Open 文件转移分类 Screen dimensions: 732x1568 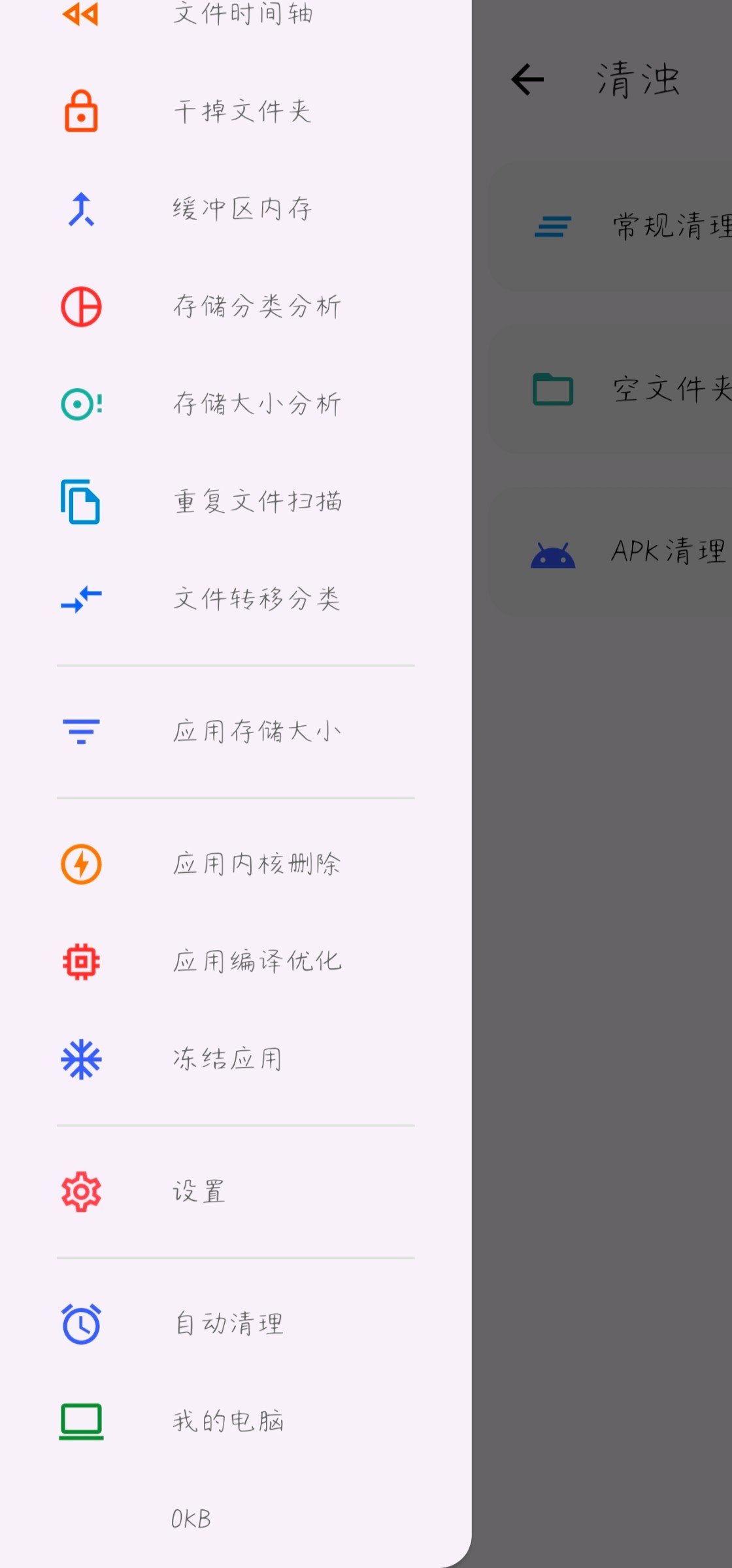[x=255, y=599]
